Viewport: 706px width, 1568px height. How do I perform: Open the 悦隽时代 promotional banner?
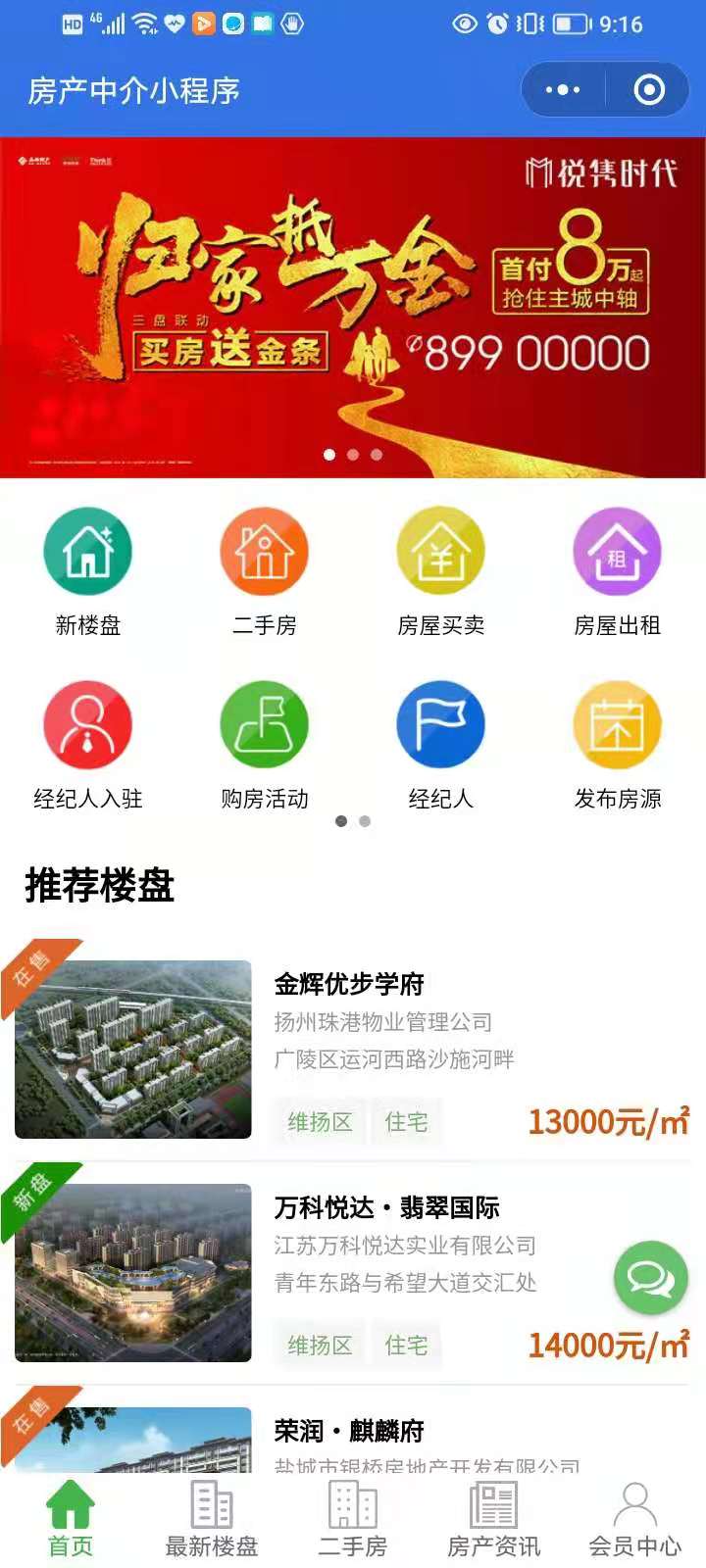[x=353, y=308]
